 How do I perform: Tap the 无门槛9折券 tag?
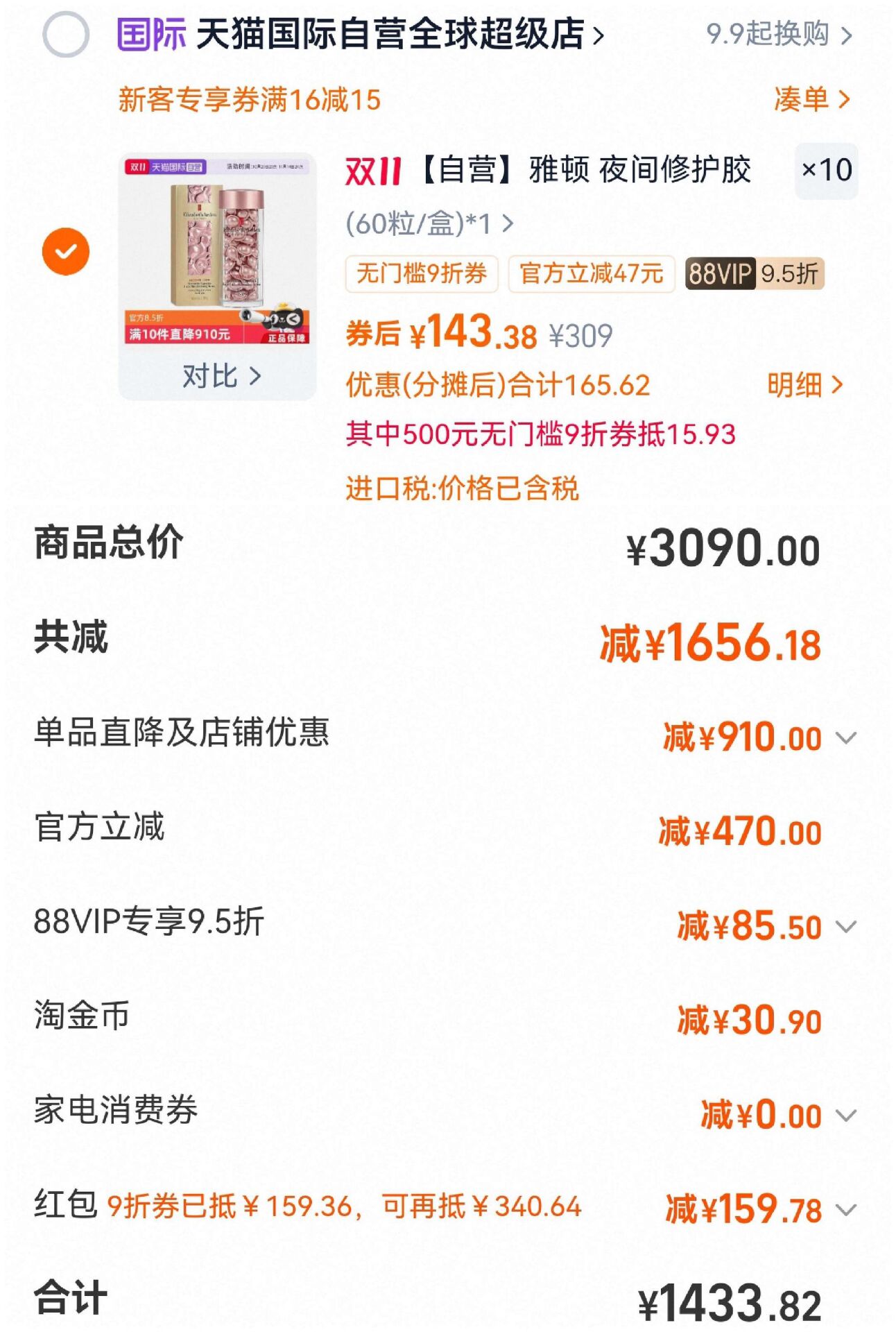coord(421,274)
